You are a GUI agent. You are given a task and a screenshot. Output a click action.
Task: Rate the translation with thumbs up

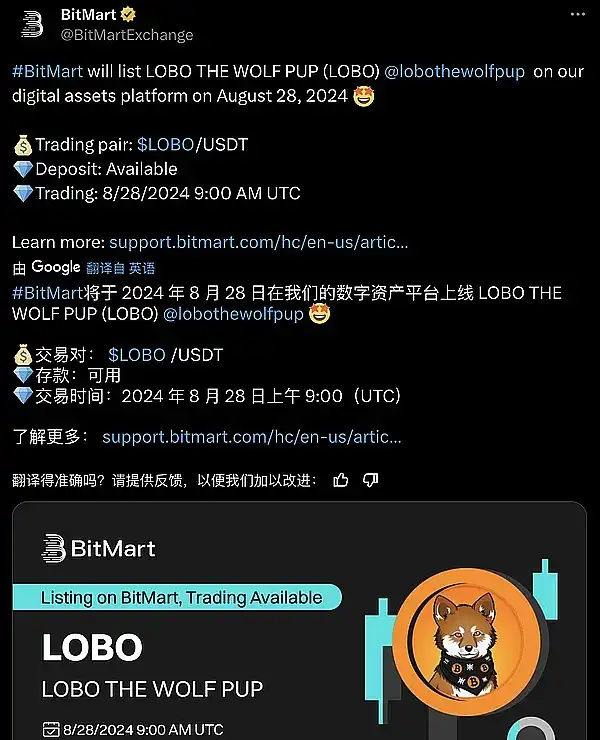pos(341,480)
